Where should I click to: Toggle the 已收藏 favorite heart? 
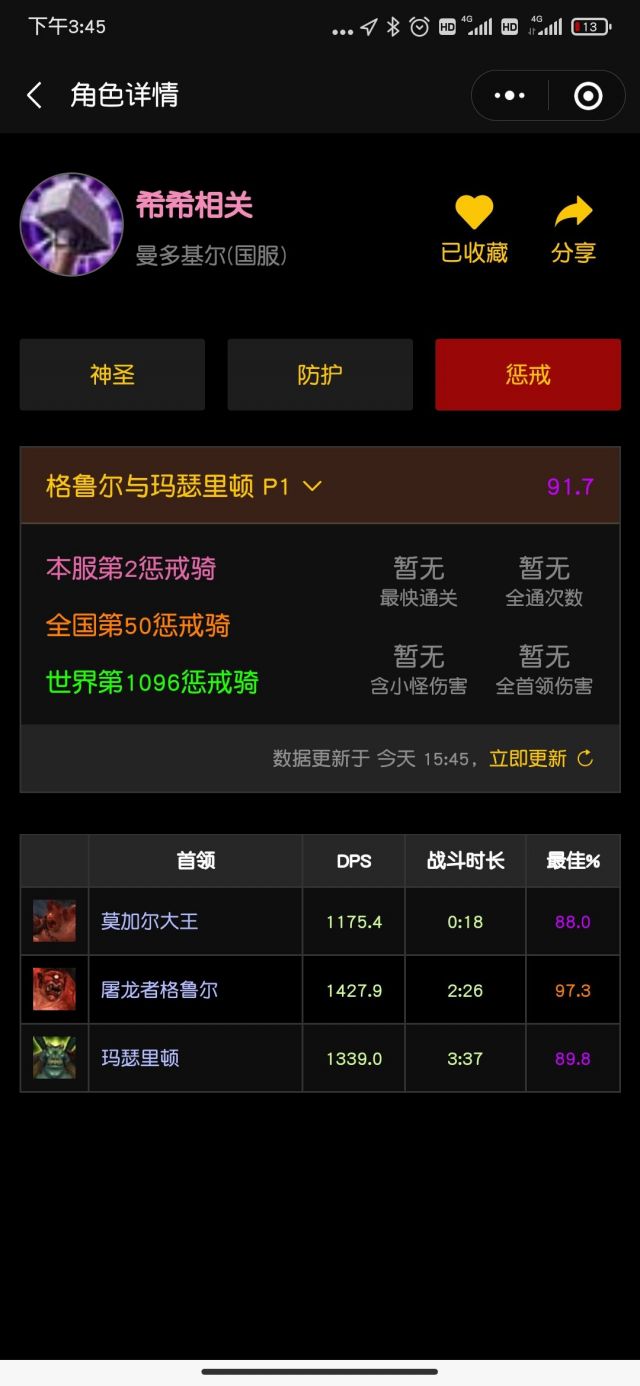coord(474,229)
